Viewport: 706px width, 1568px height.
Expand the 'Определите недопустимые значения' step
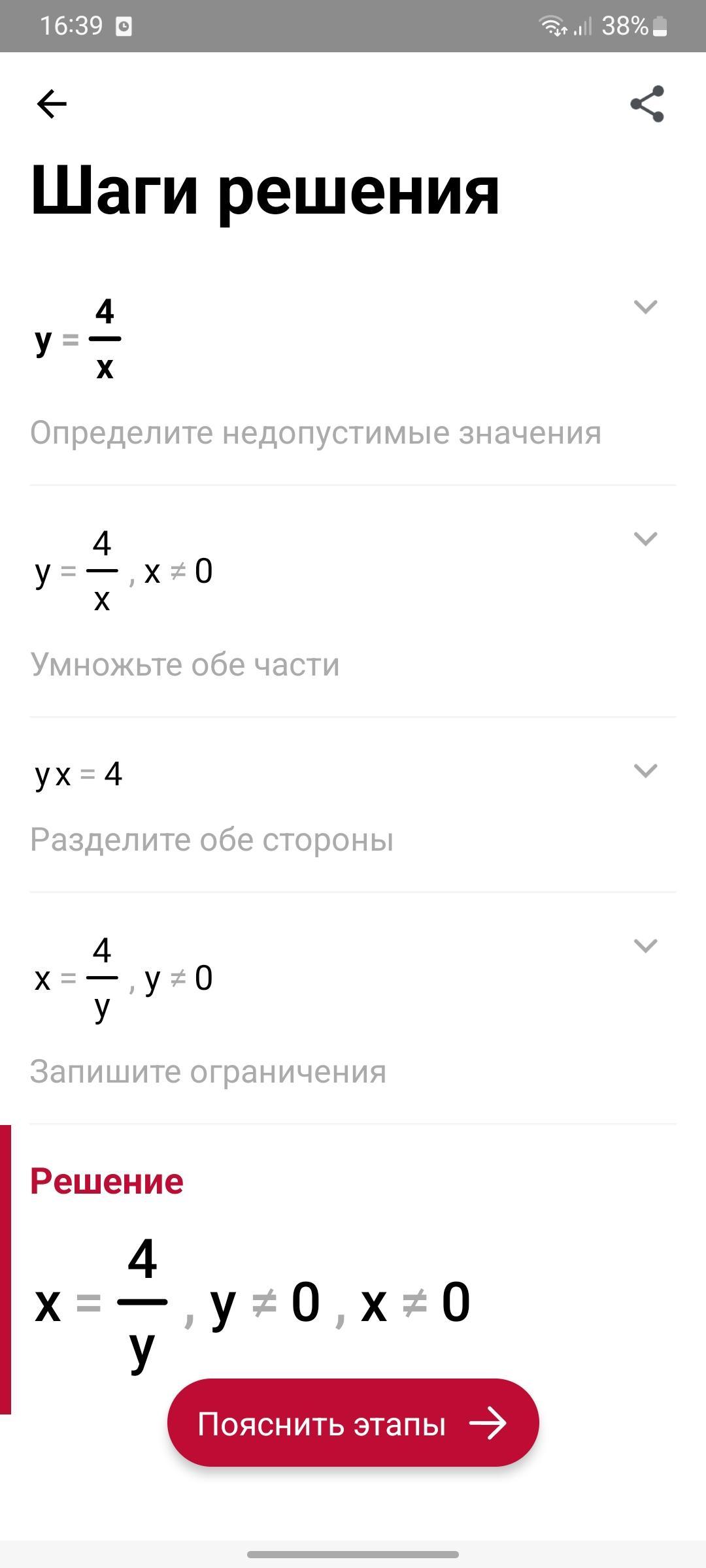click(645, 306)
